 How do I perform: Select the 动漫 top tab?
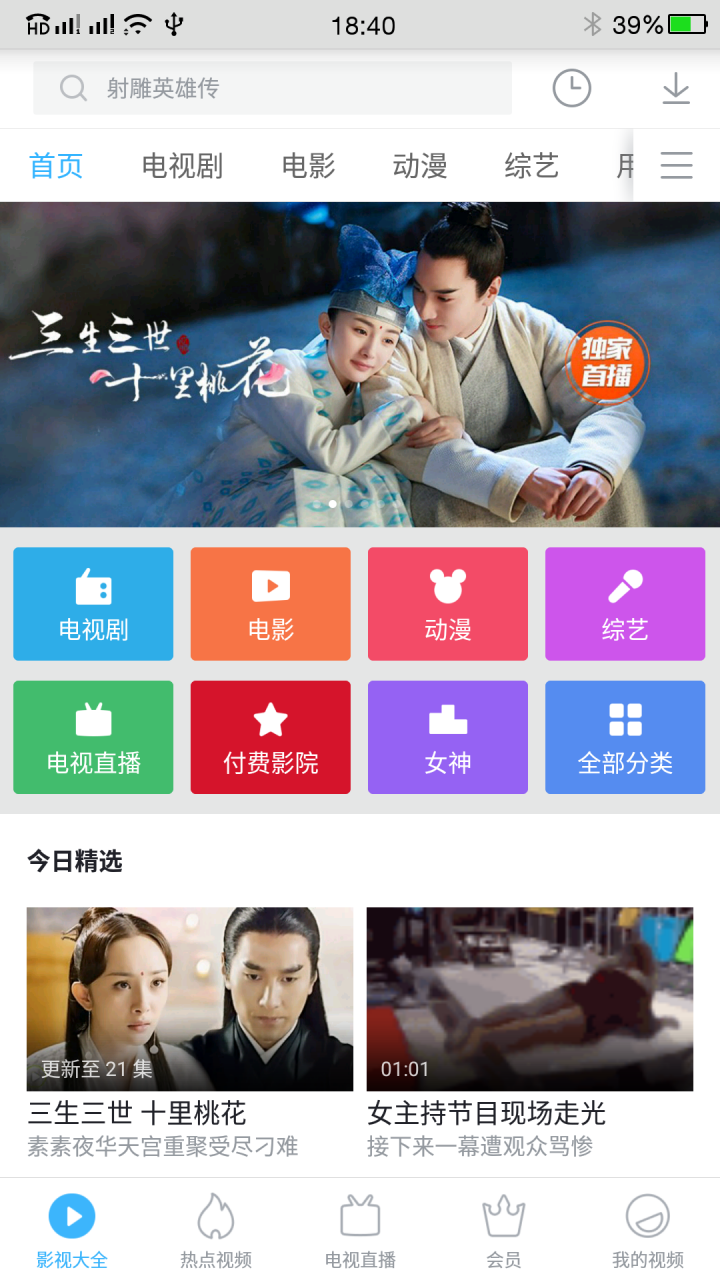420,166
